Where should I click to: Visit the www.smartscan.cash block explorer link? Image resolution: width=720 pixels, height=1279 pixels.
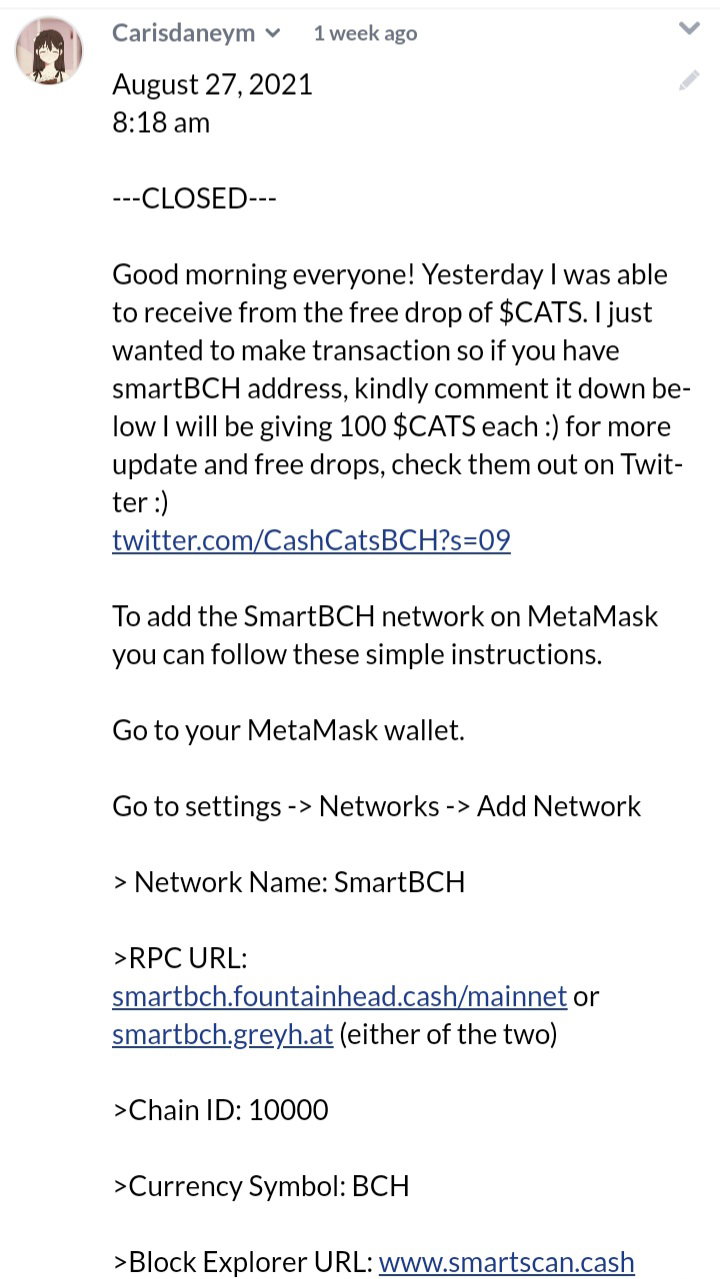507,1262
